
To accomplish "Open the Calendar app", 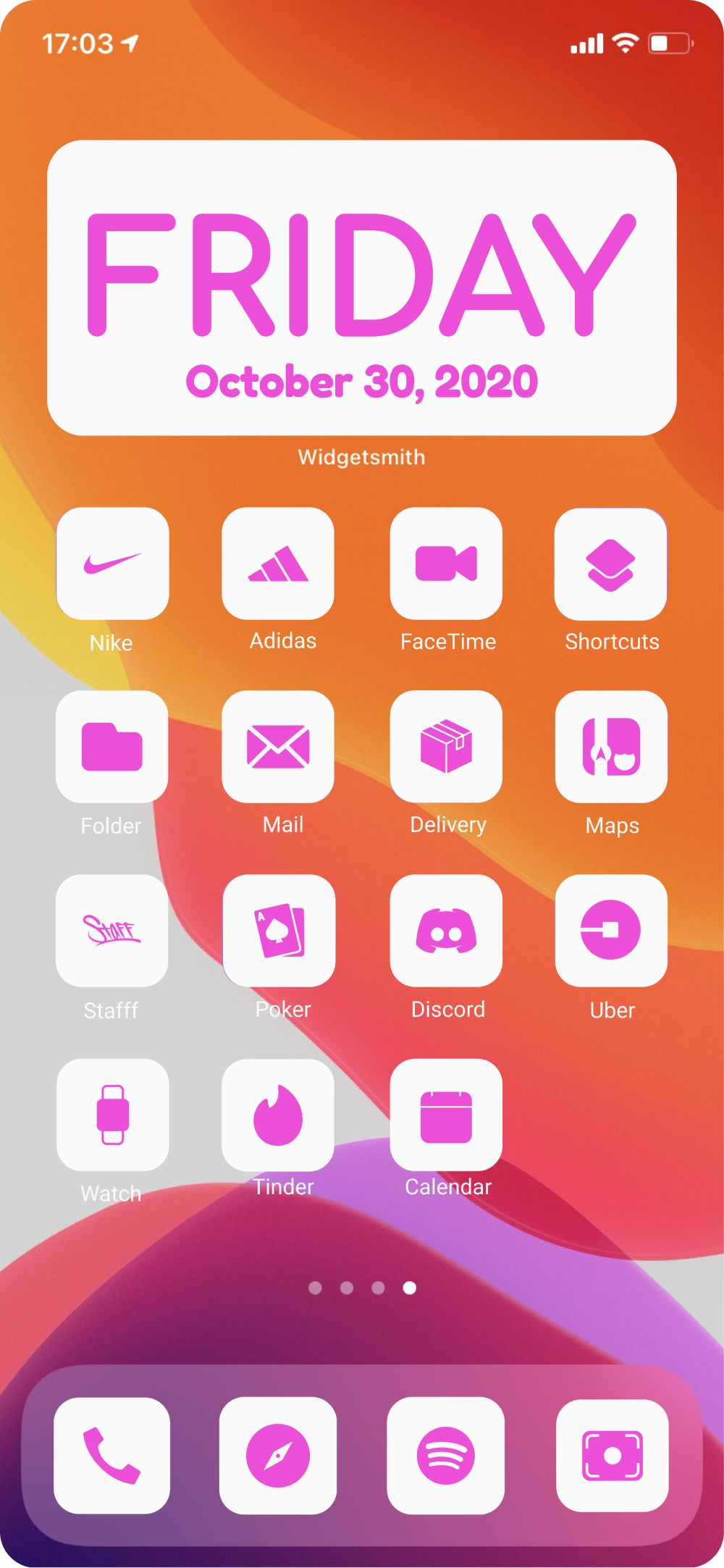I will [x=446, y=1115].
